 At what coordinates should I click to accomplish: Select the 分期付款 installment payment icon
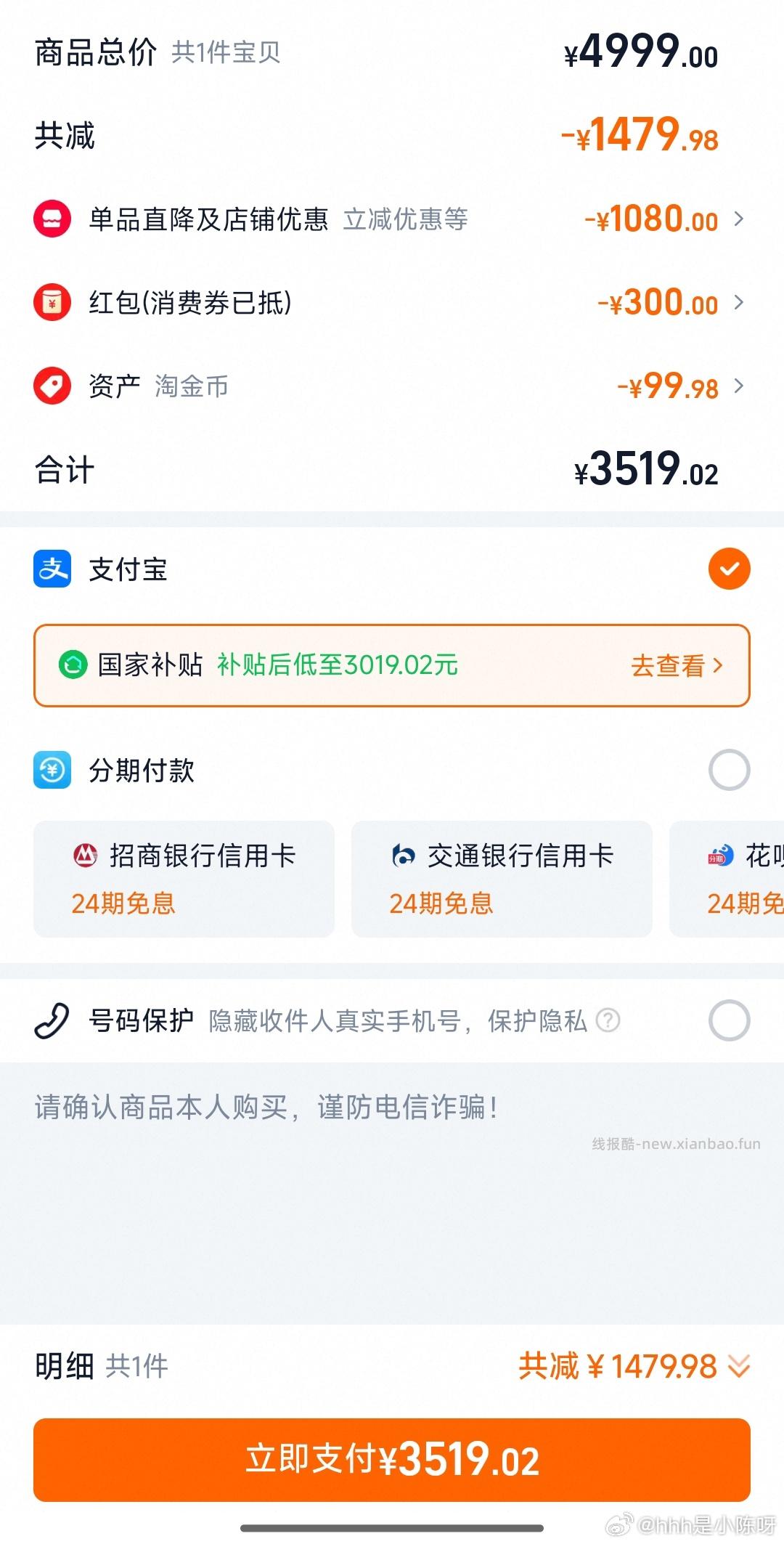(52, 770)
